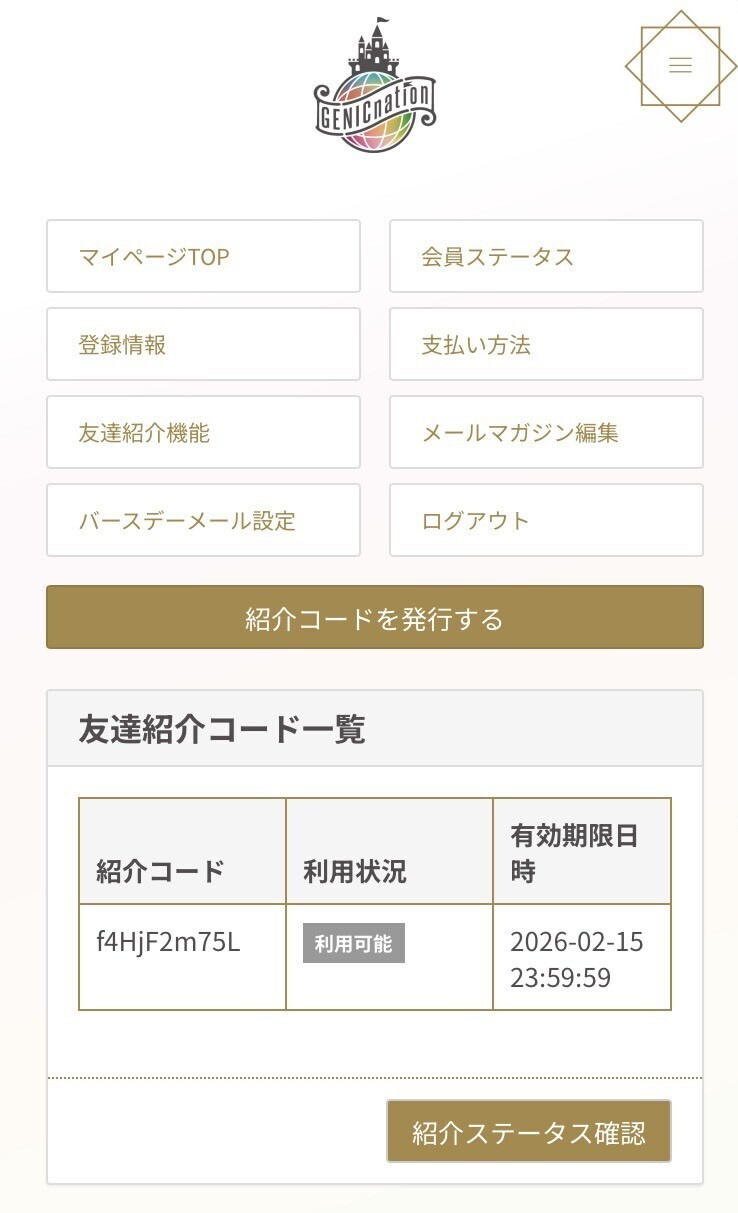View 登録情報
Viewport: 738px width, 1213px height.
203,345
